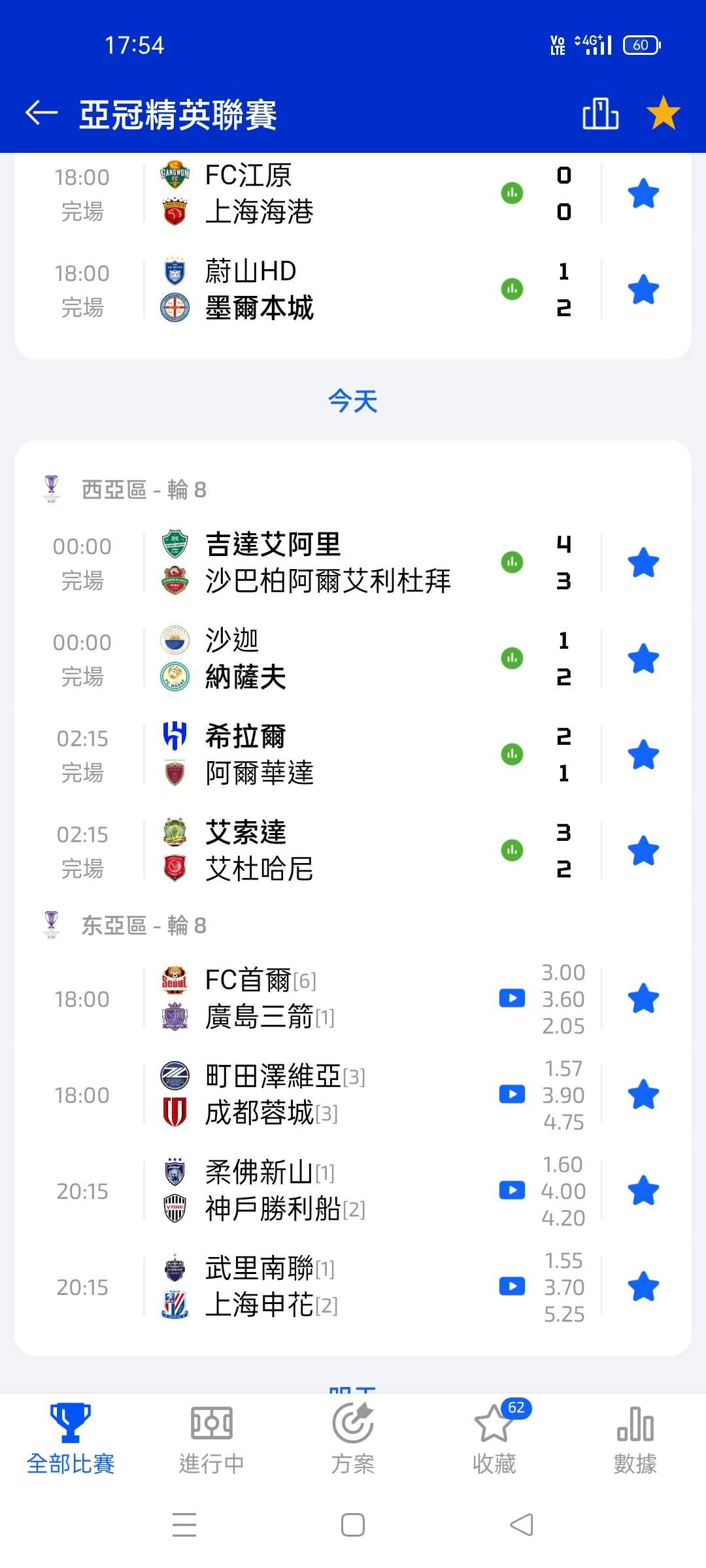Unfavorite the 蔚山HD vs 墨爾本城 match
This screenshot has width=706, height=1568.
tap(643, 289)
